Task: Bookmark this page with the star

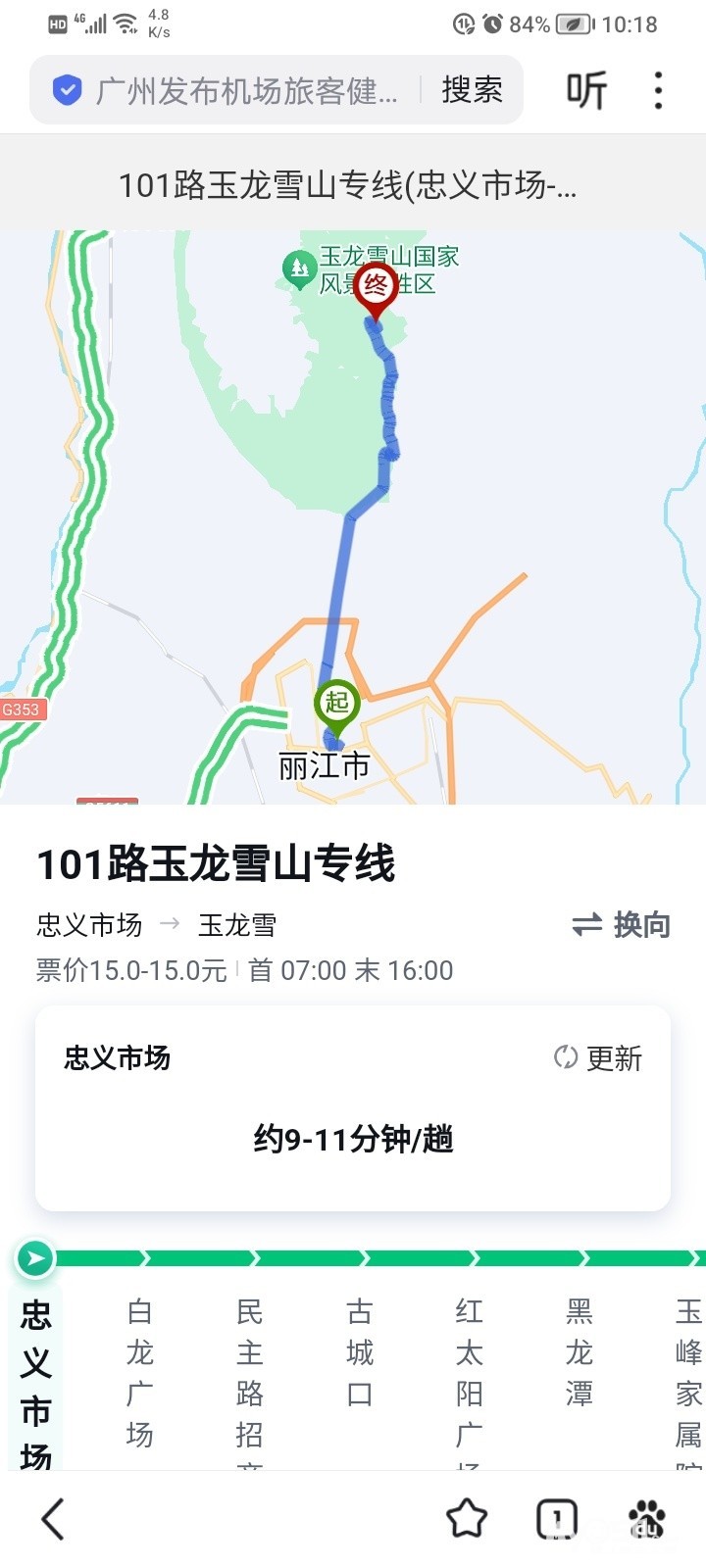Action: [467, 1519]
